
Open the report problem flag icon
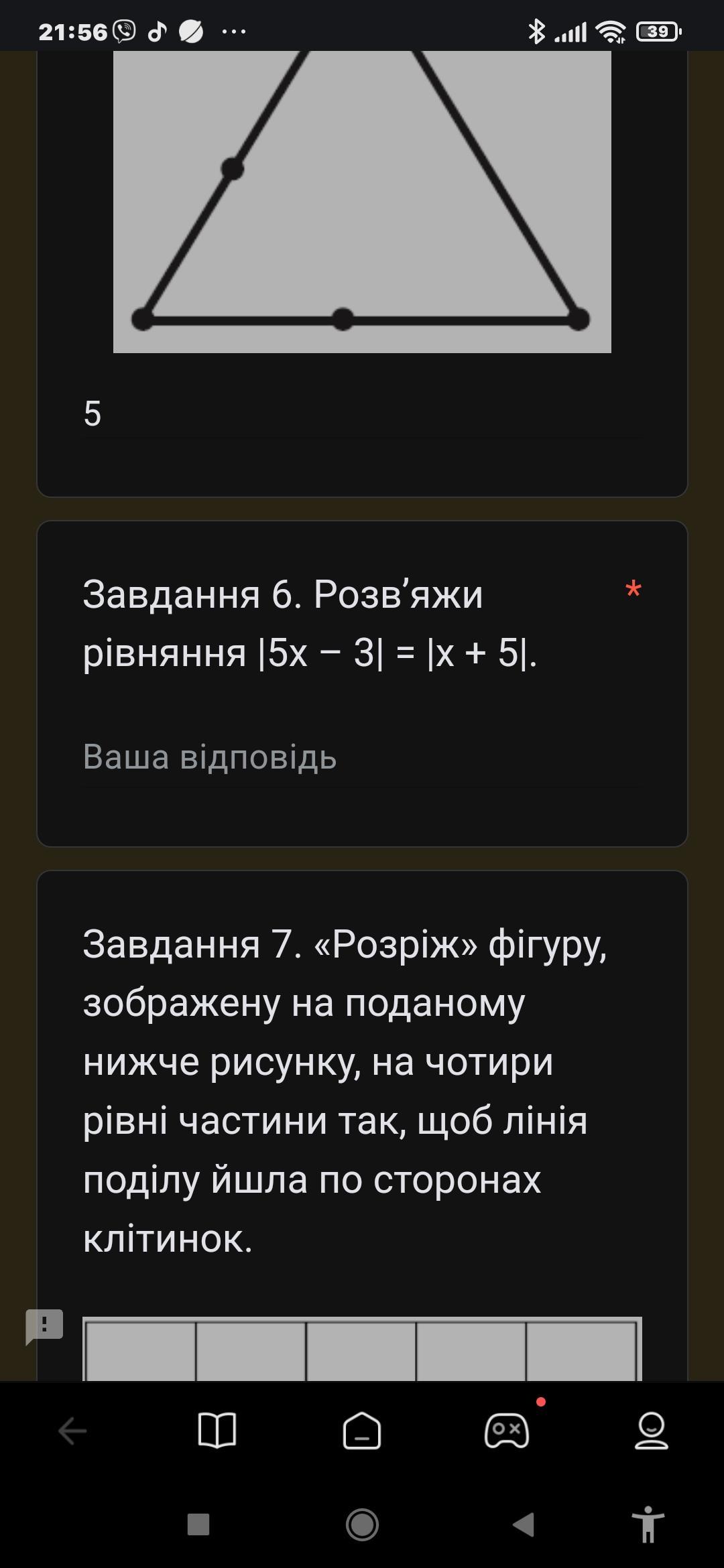pos(44,1325)
